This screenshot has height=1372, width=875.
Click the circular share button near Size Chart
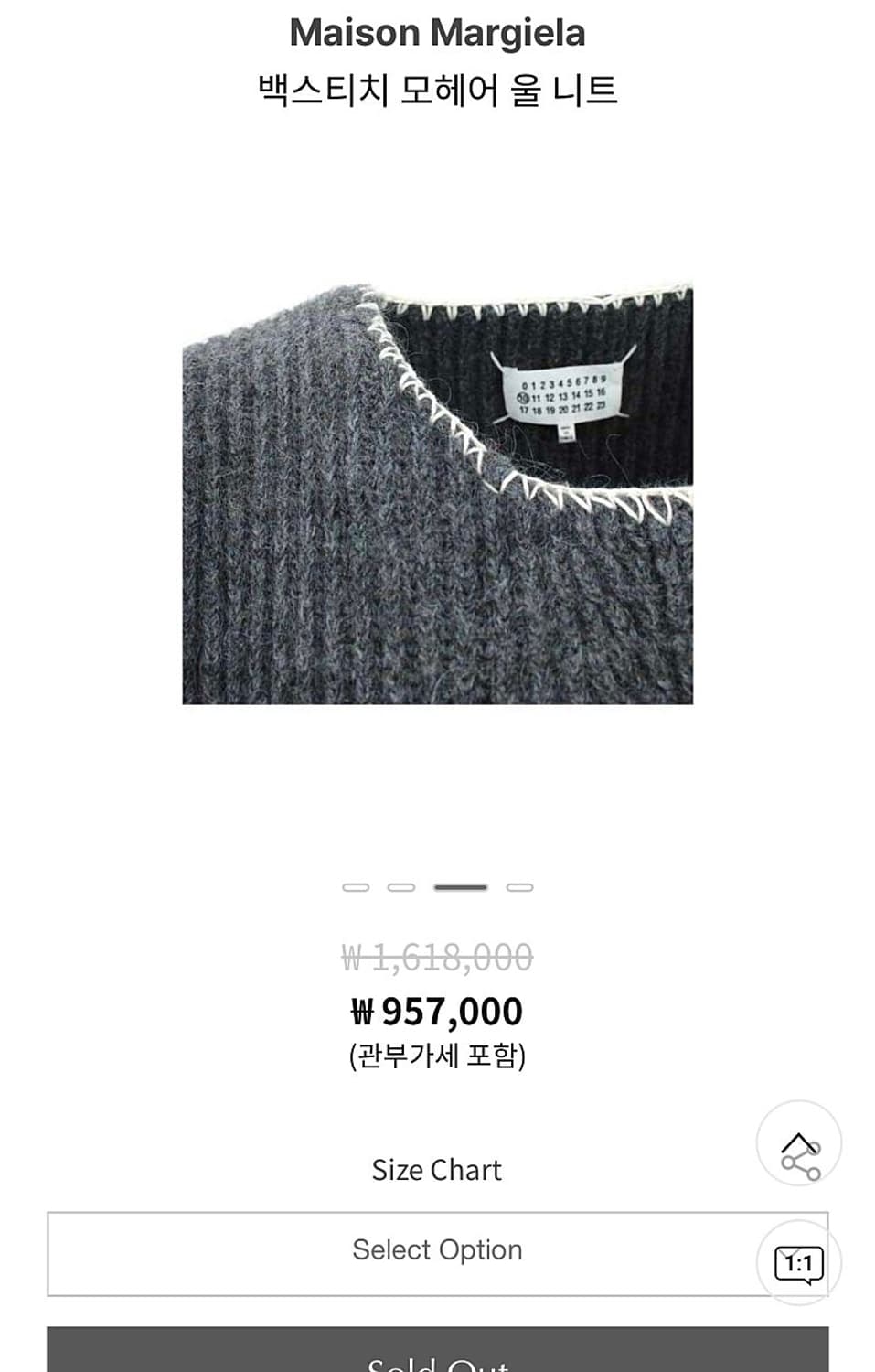tap(800, 1143)
